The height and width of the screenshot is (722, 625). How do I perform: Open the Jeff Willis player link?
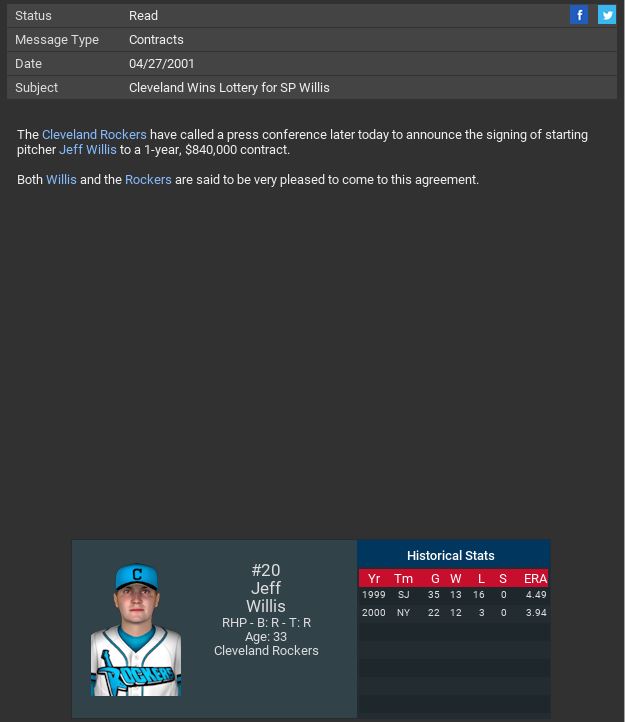[x=88, y=150]
